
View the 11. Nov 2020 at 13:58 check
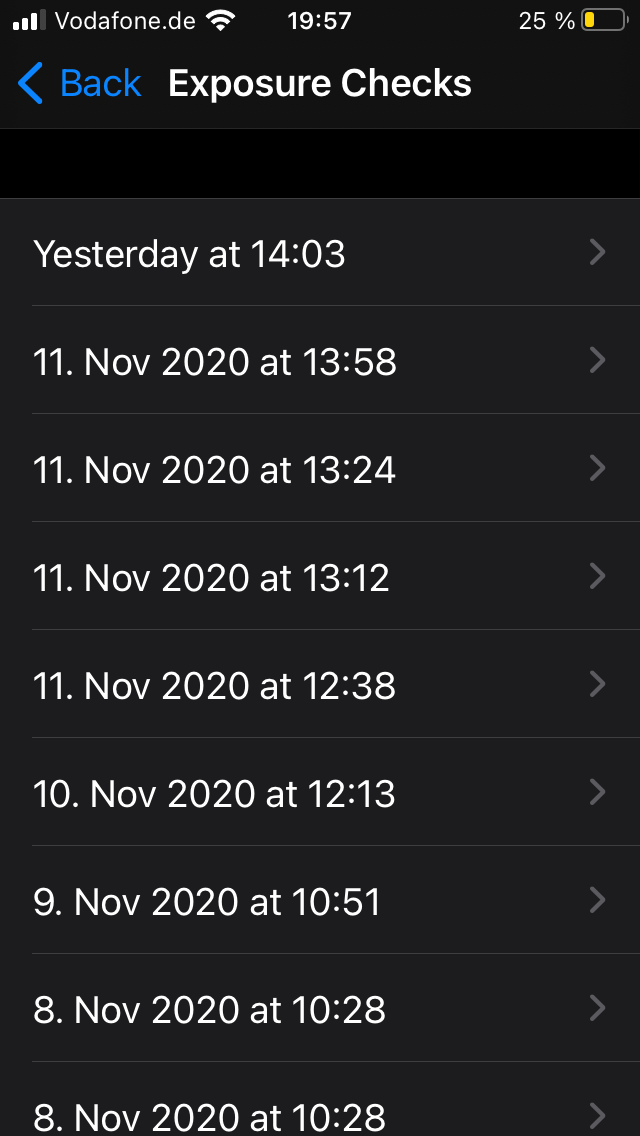(x=320, y=361)
